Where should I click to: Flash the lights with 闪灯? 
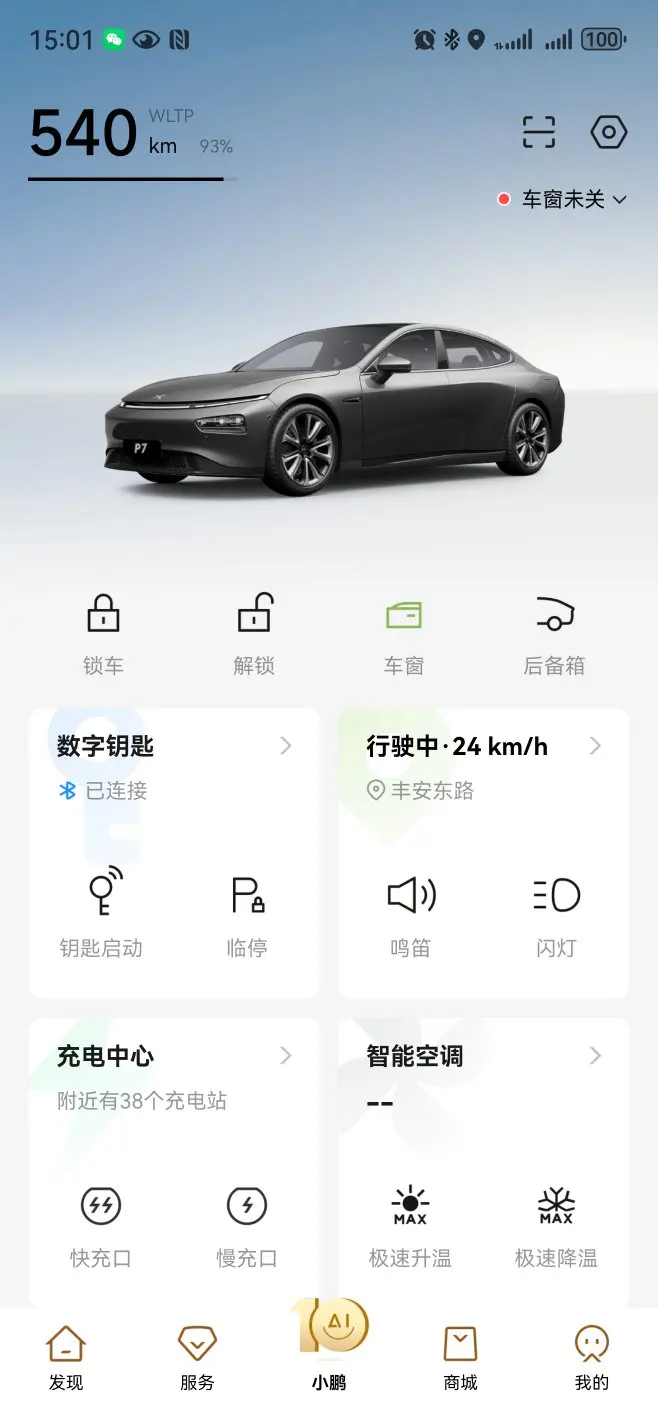pos(556,912)
